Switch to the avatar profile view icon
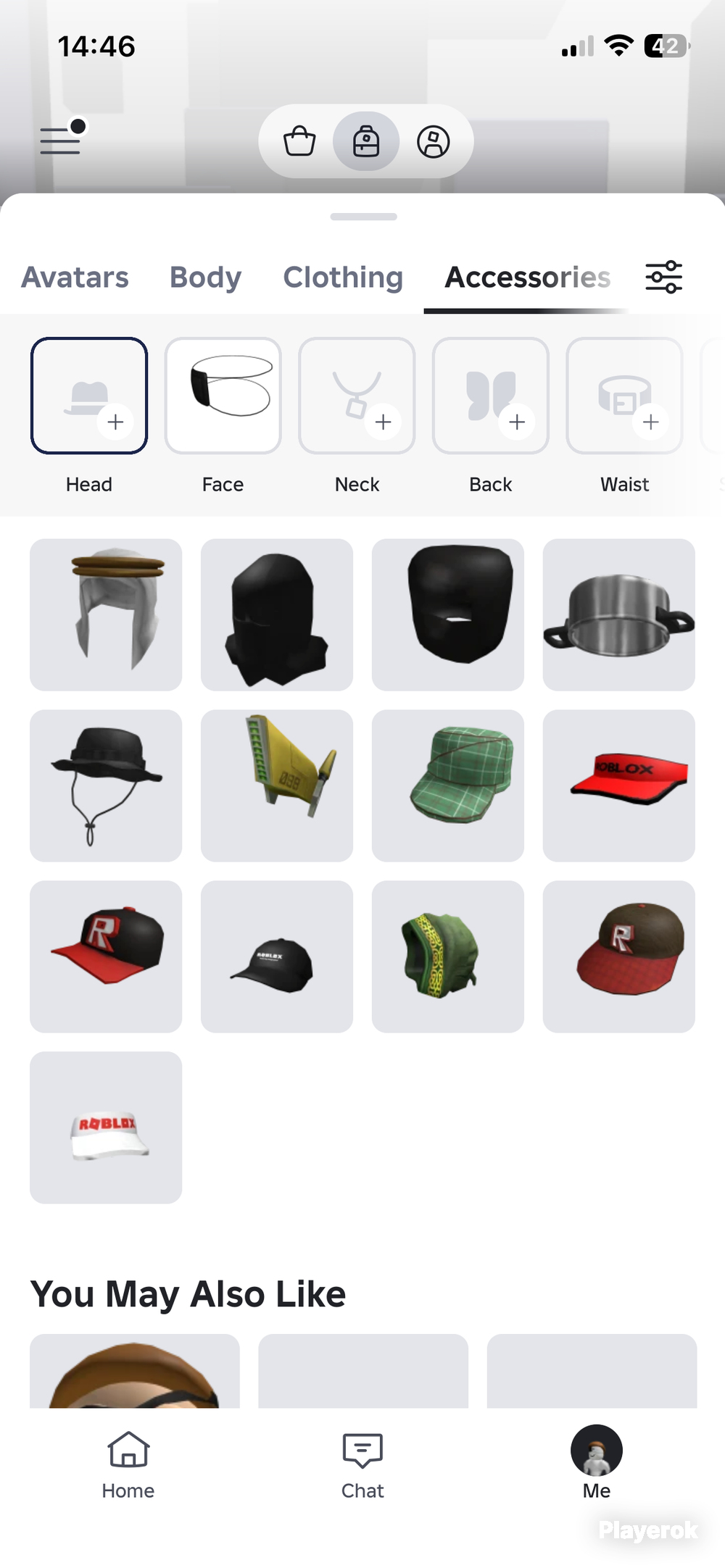725x1568 pixels. [x=434, y=141]
